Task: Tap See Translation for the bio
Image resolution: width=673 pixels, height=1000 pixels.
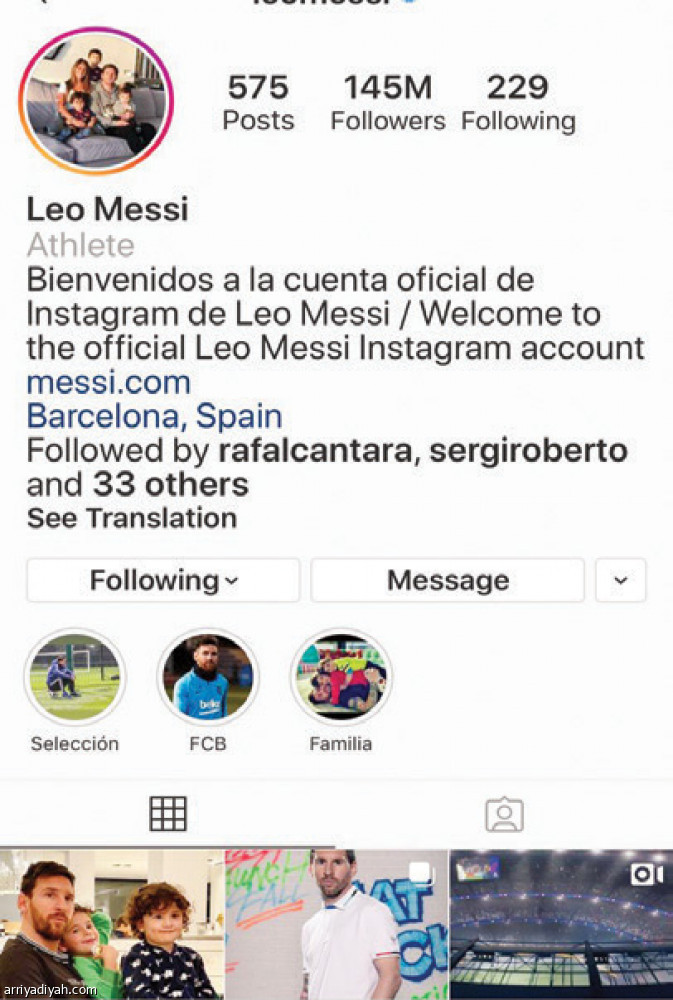Action: [131, 518]
